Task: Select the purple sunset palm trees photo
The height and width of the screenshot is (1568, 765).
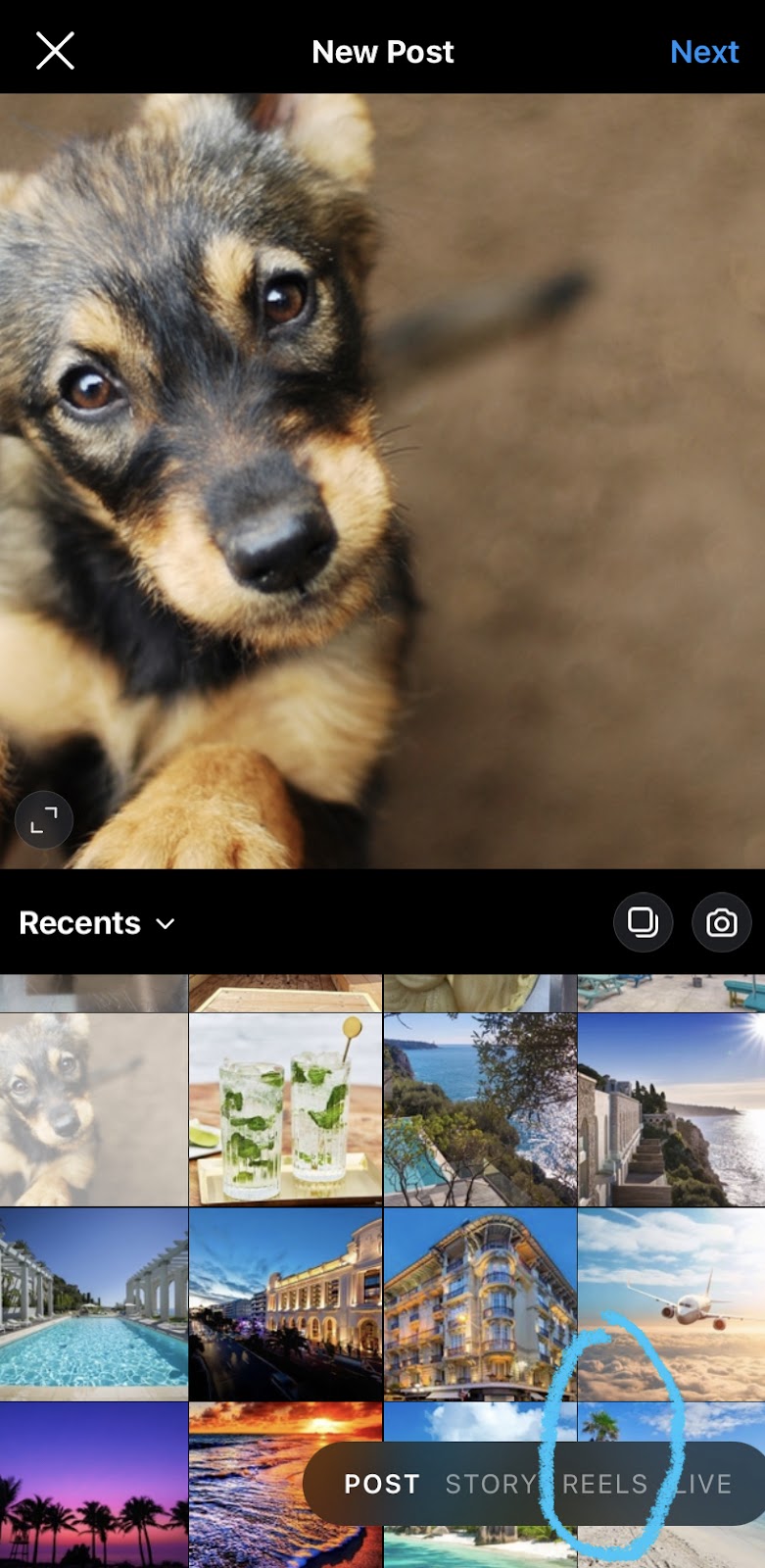Action: point(94,1485)
